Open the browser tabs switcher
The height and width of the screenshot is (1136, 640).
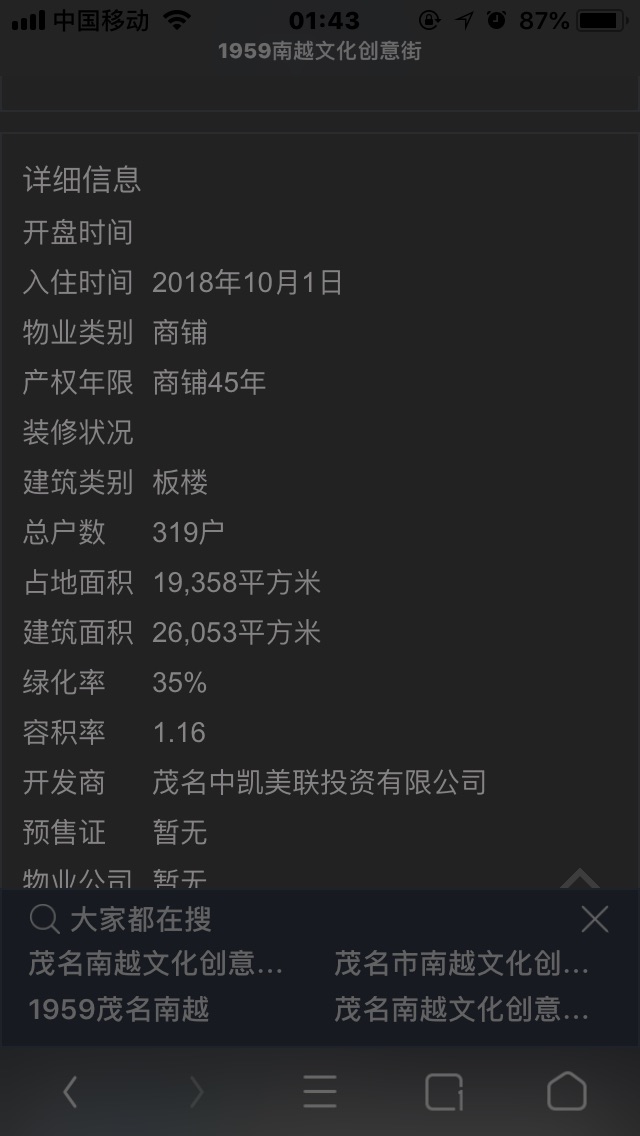point(444,1092)
